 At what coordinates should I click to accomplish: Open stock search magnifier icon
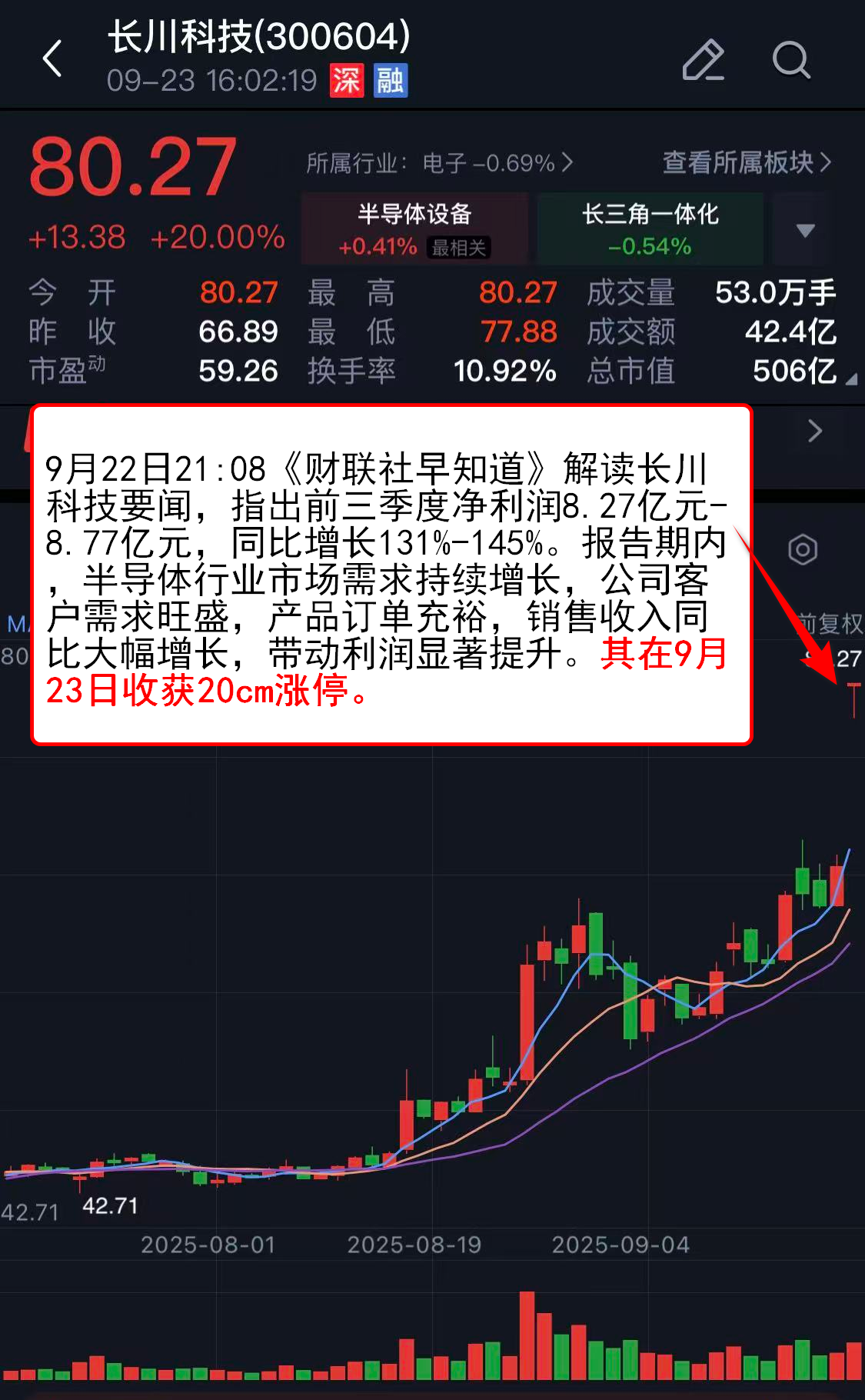point(790,60)
